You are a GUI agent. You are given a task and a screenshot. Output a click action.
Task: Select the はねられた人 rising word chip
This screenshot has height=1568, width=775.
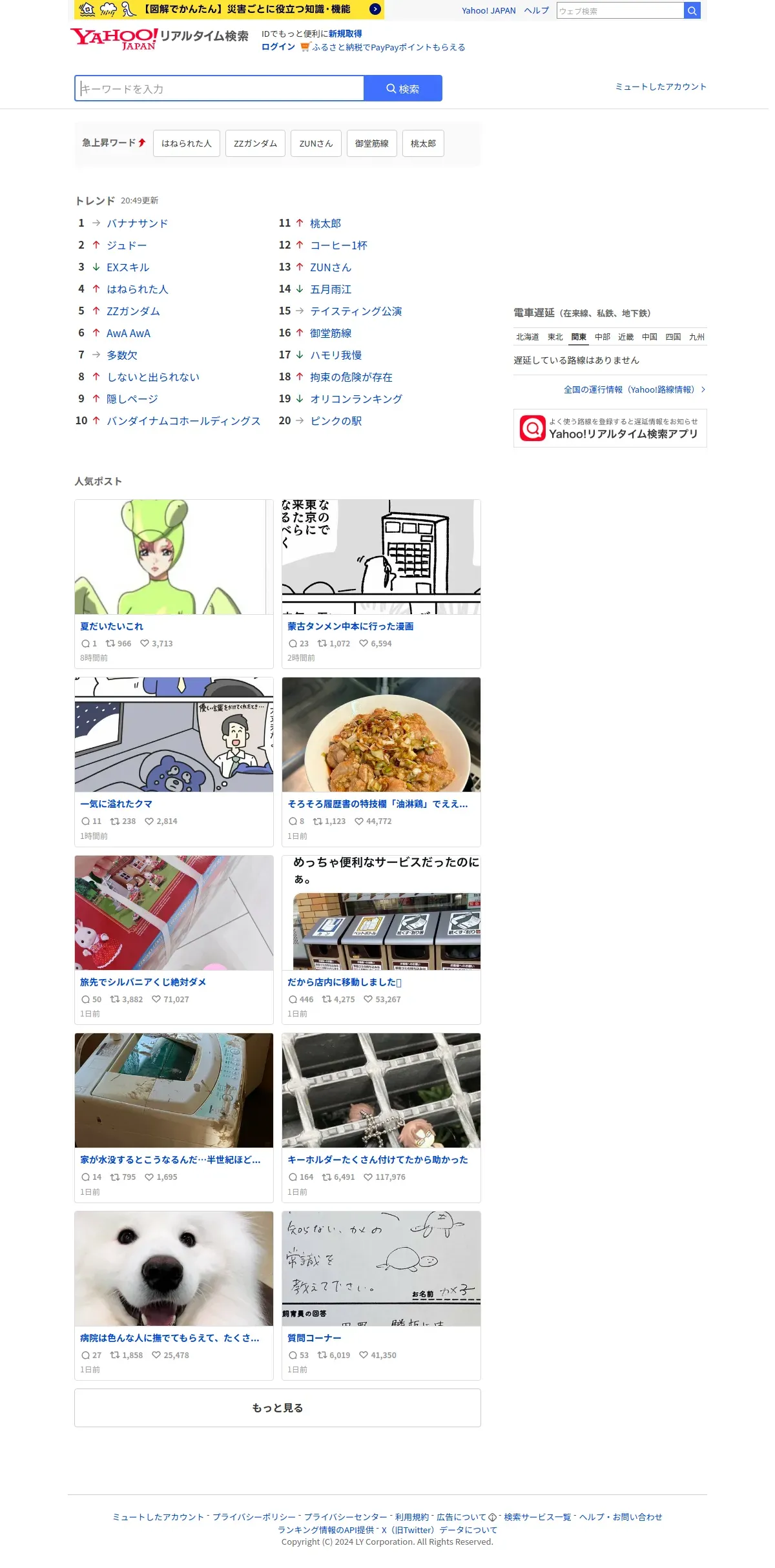pyautogui.click(x=187, y=143)
